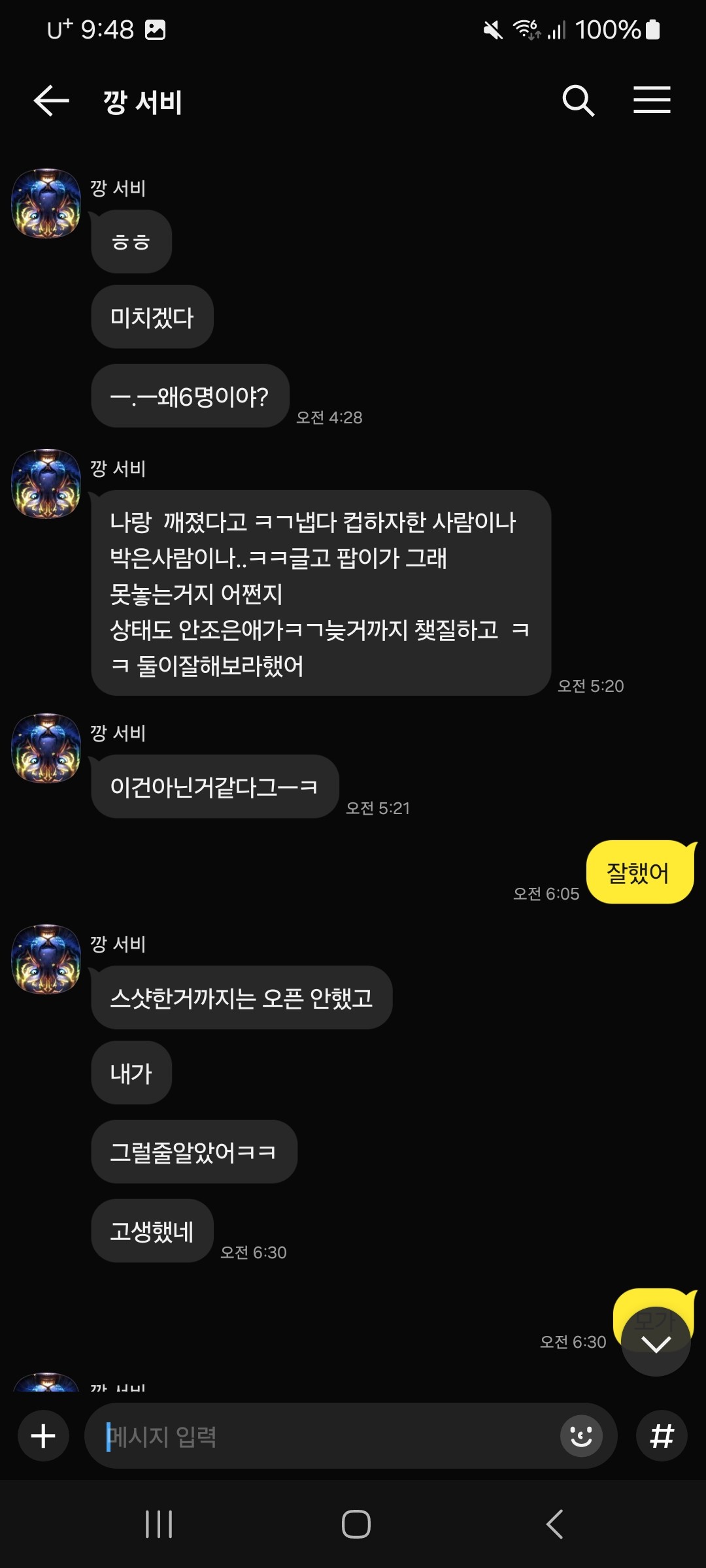The image size is (706, 1568).
Task: Open the emoticon picker
Action: coord(581,1435)
